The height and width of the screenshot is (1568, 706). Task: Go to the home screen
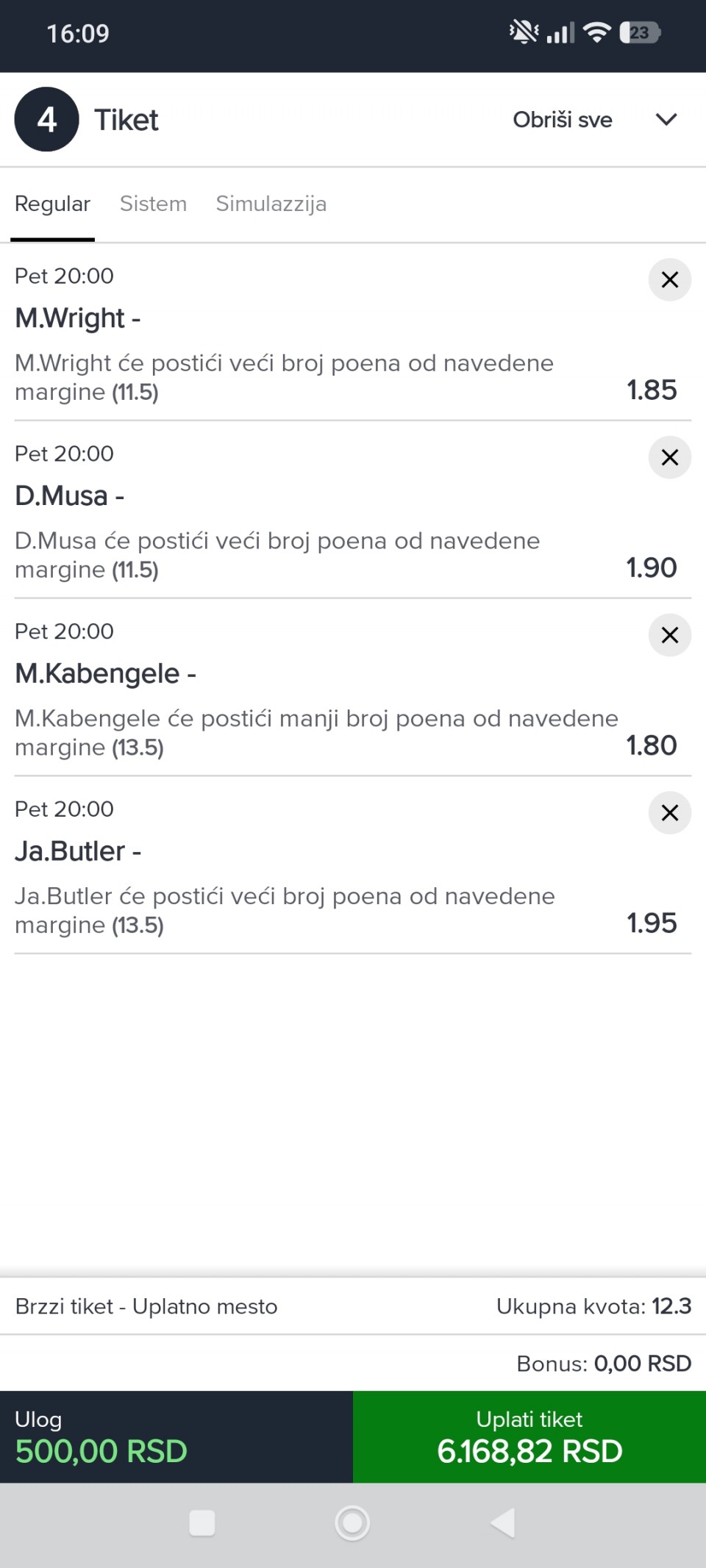tap(352, 1523)
